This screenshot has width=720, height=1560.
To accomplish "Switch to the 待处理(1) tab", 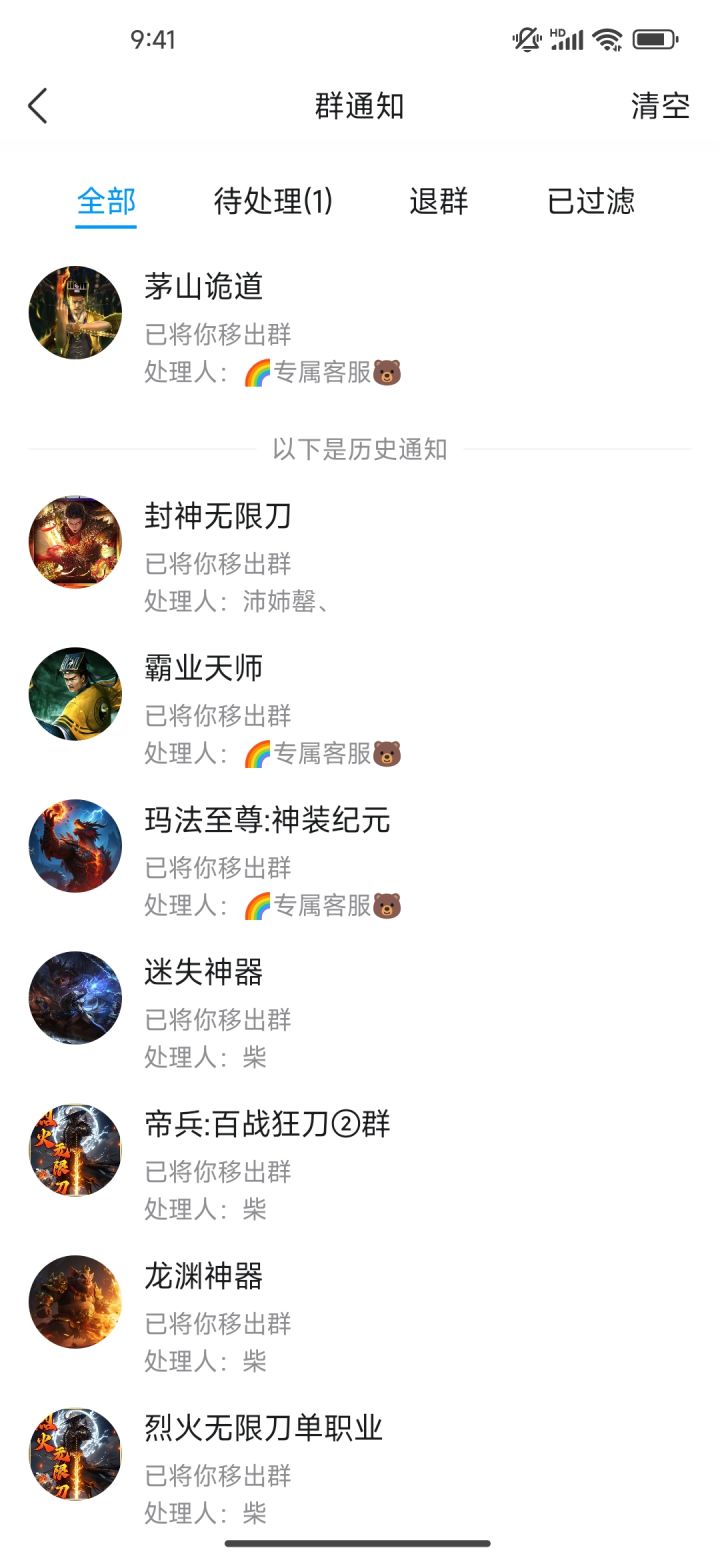I will [x=273, y=201].
